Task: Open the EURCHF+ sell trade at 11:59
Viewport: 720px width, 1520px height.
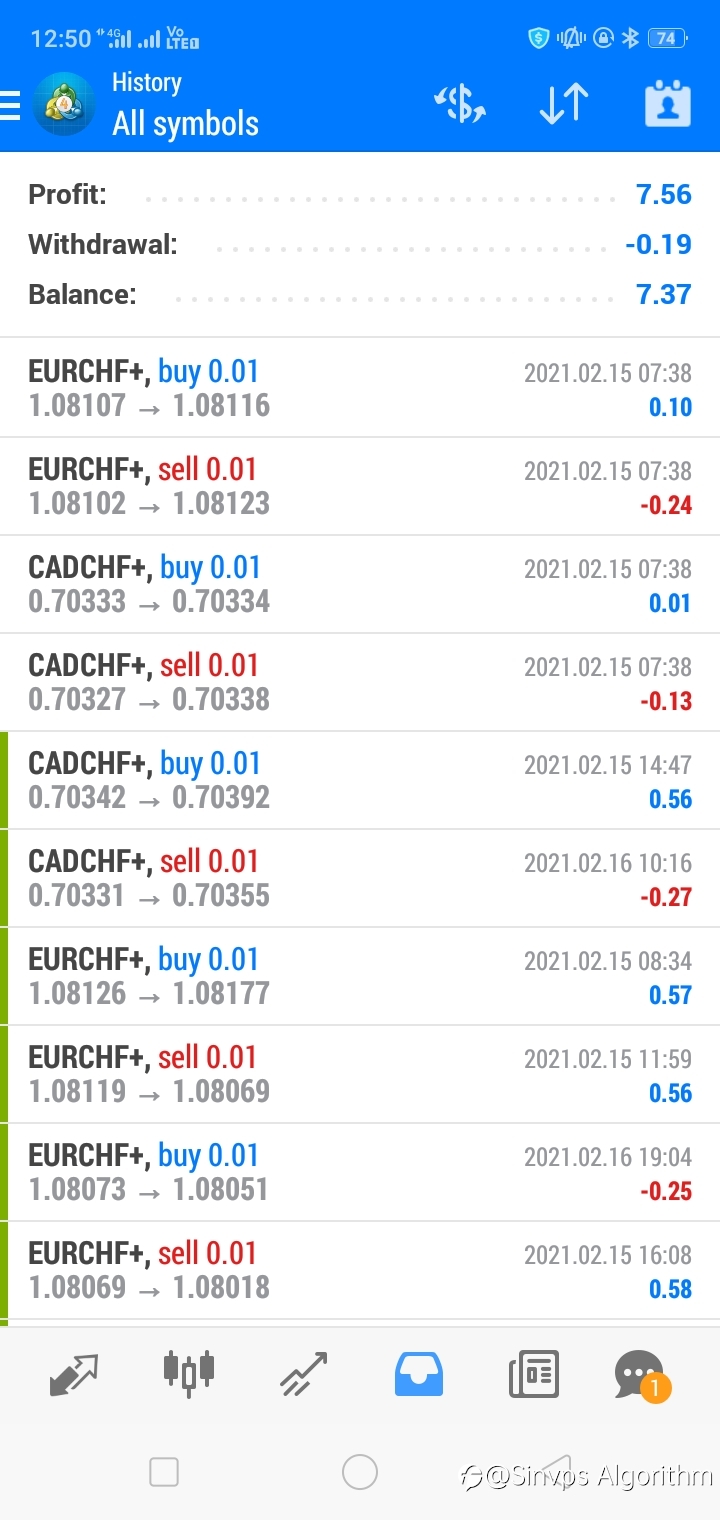Action: tap(360, 1074)
